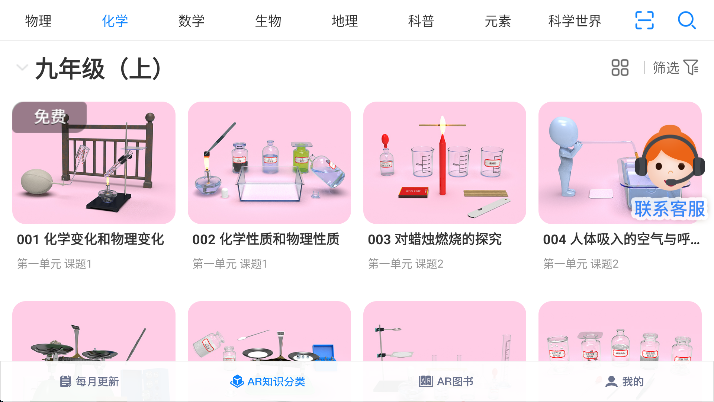714x402 pixels.
Task: Collapse the 九年级(上) section
Action: 22,68
